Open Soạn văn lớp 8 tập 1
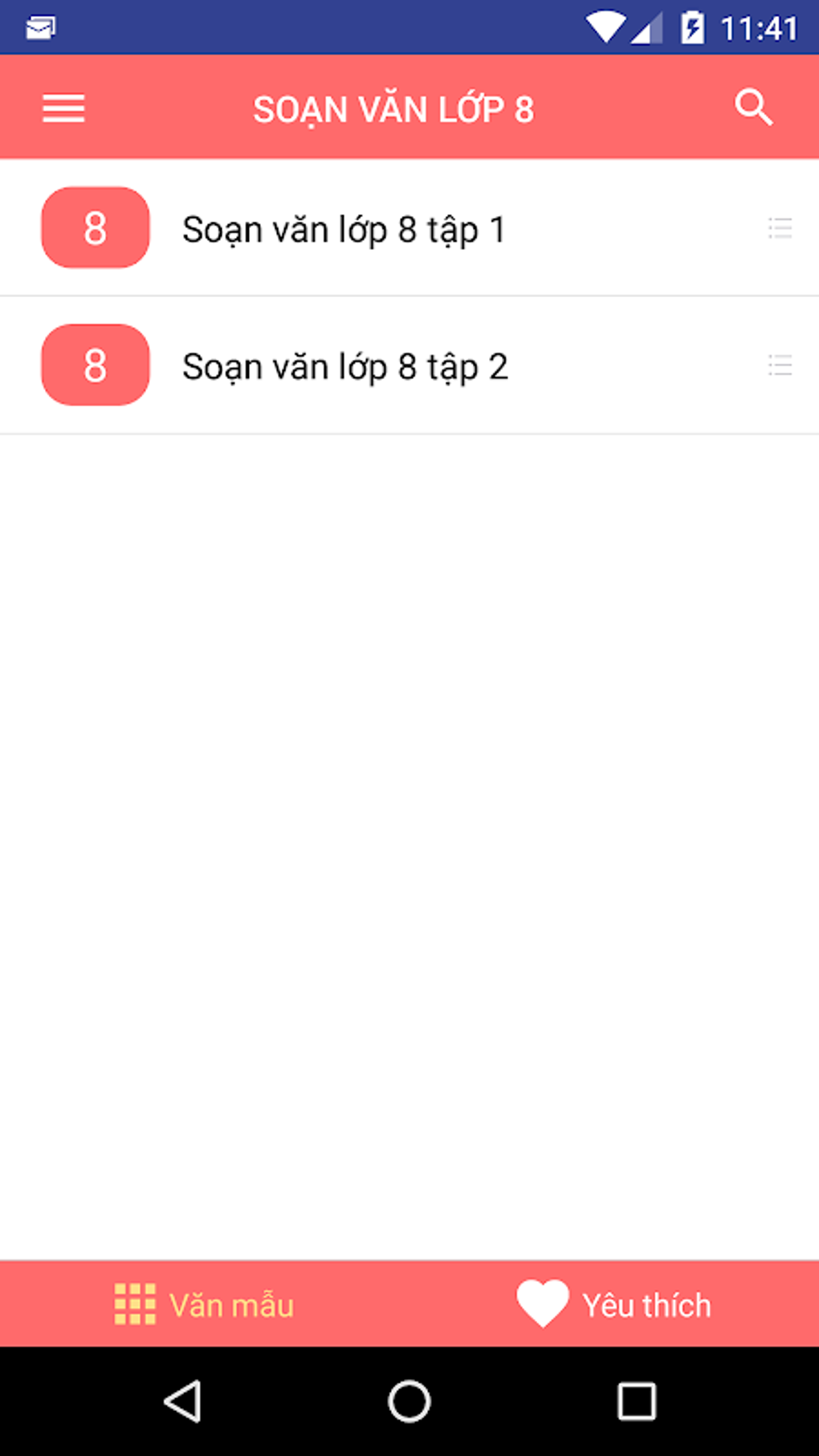The width and height of the screenshot is (819, 1456). coord(409,228)
